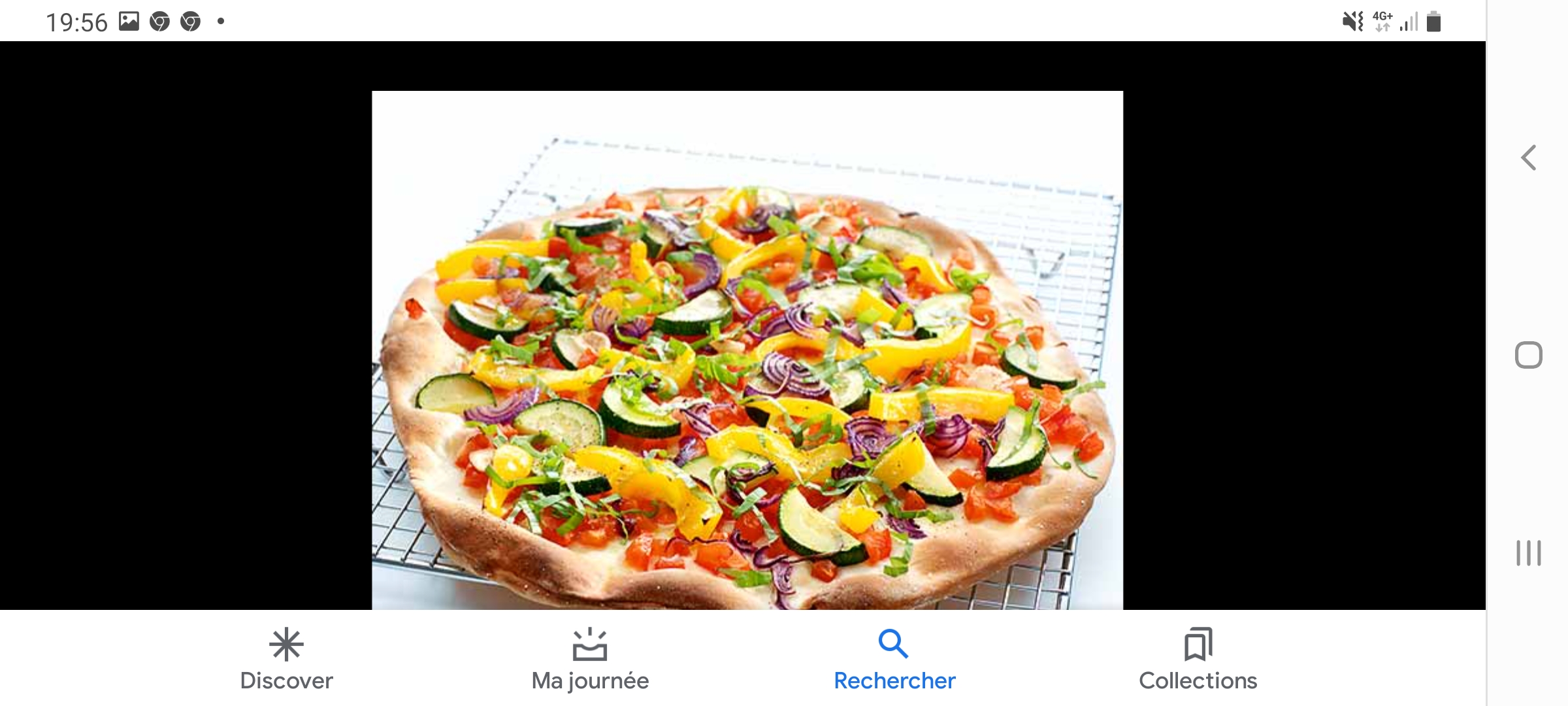The height and width of the screenshot is (706, 1568).
Task: Open the recent apps view
Action: tap(1528, 553)
